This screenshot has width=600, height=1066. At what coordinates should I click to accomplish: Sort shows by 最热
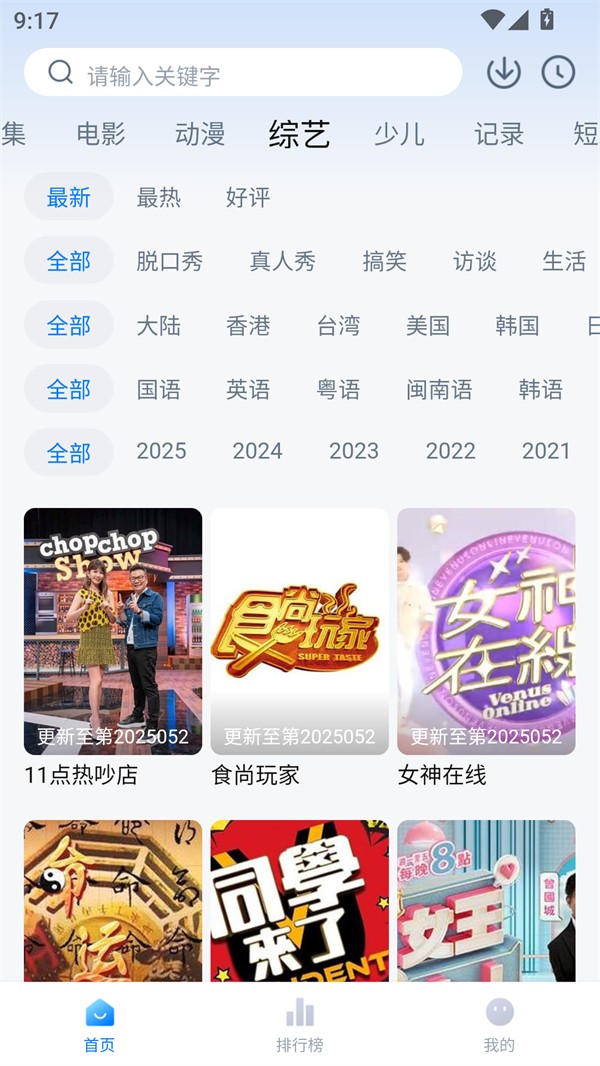[x=159, y=197]
